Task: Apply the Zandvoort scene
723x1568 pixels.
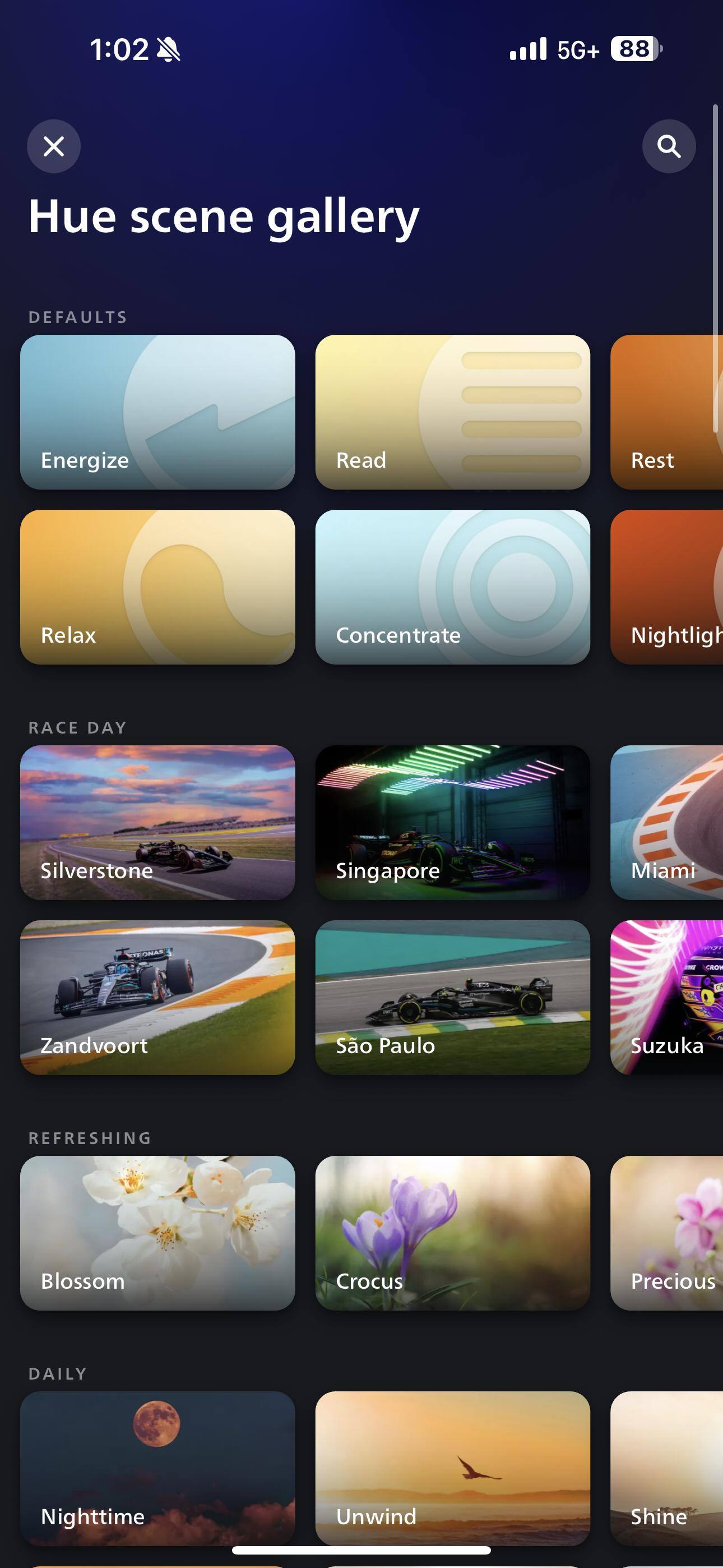Action: coord(157,997)
